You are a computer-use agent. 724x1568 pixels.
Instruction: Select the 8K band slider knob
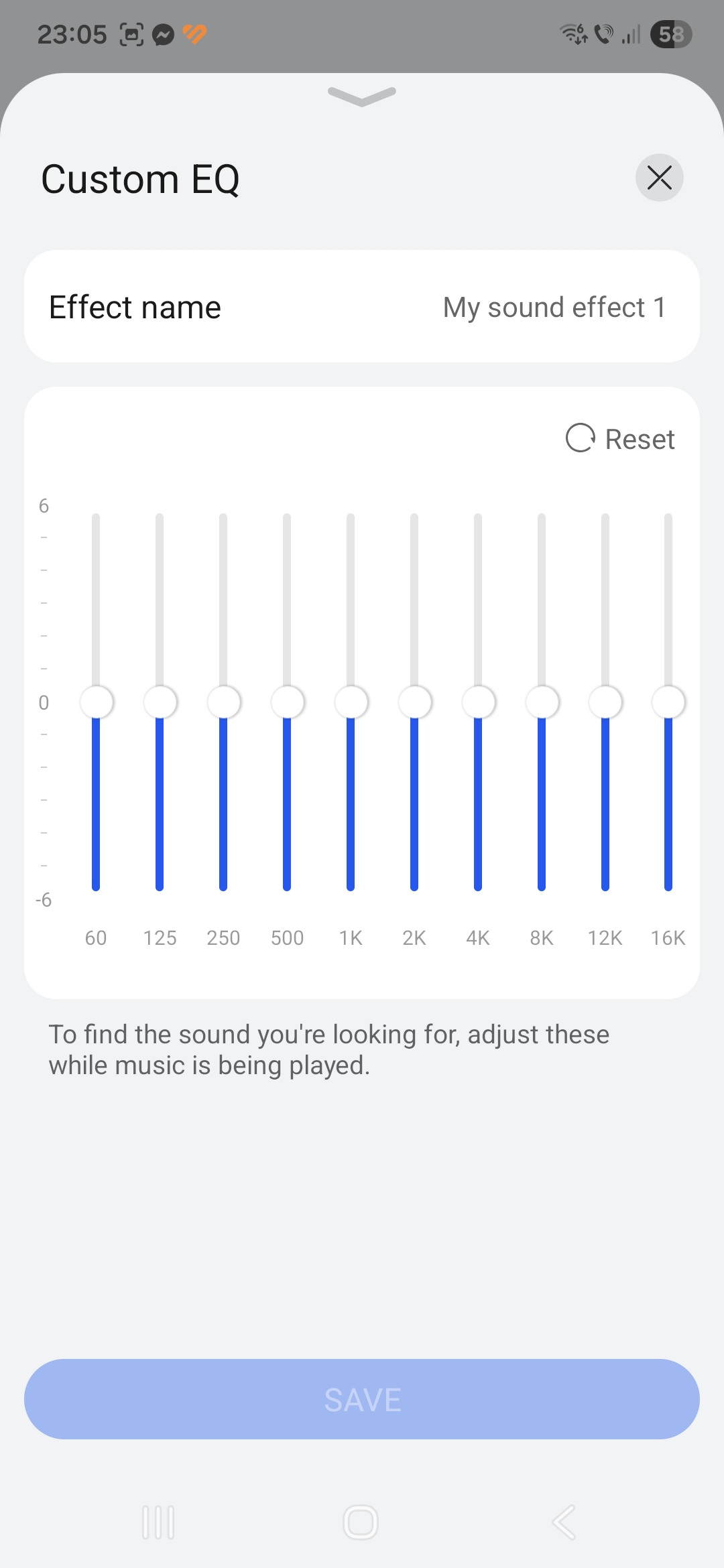coord(542,702)
